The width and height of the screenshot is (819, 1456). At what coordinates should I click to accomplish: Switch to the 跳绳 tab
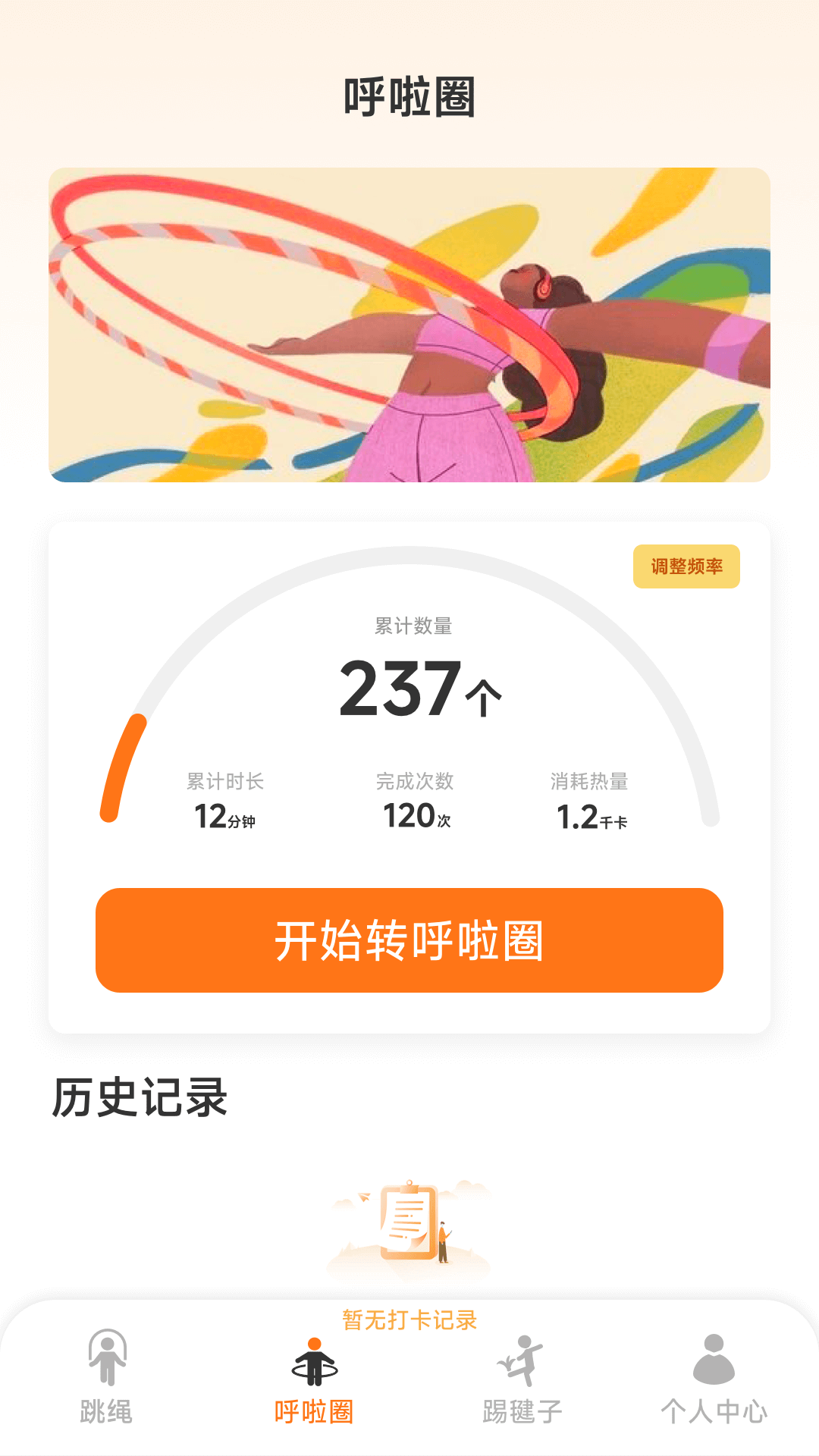coord(107,1376)
